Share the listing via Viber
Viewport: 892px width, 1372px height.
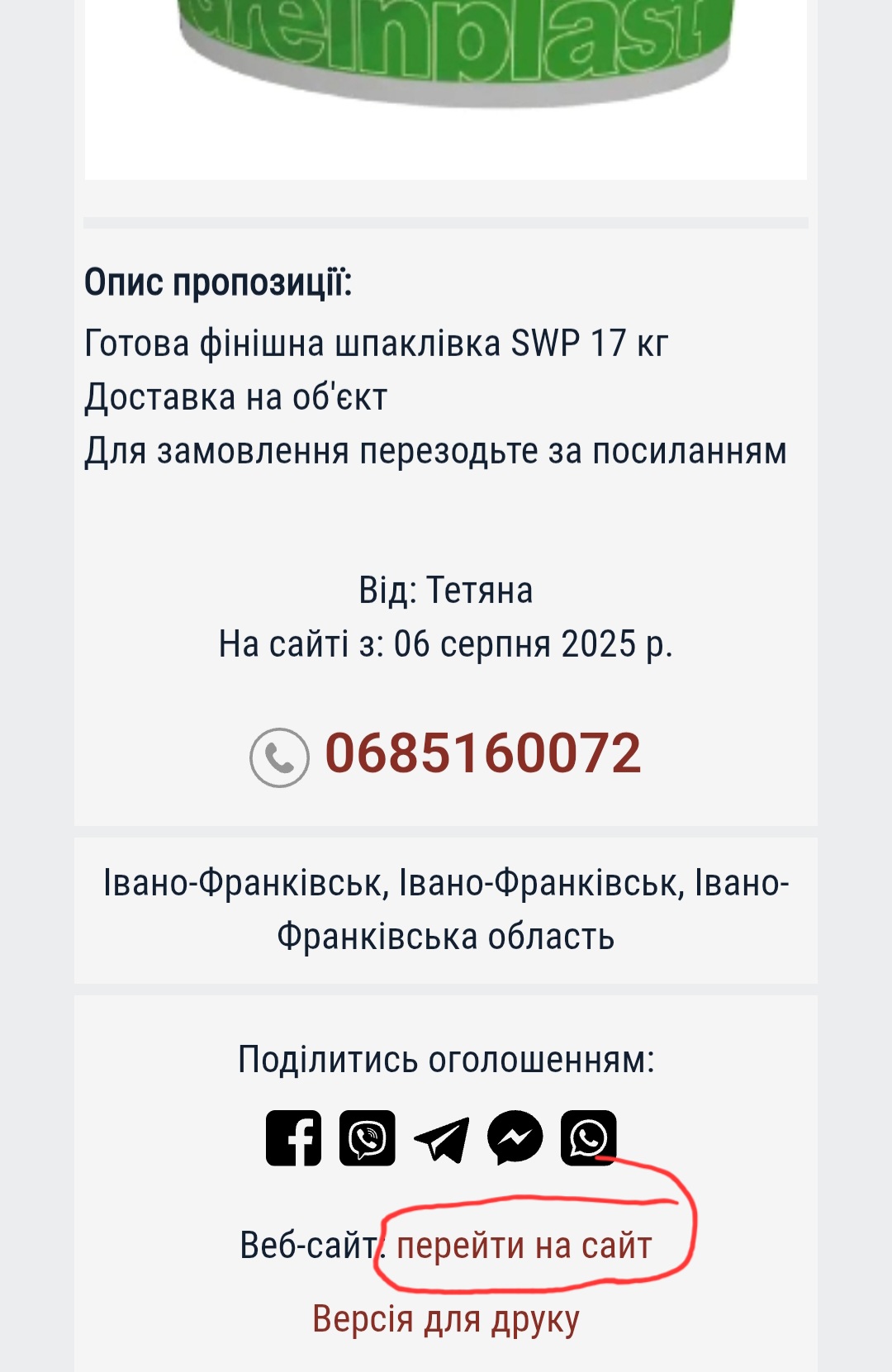coord(367,1137)
